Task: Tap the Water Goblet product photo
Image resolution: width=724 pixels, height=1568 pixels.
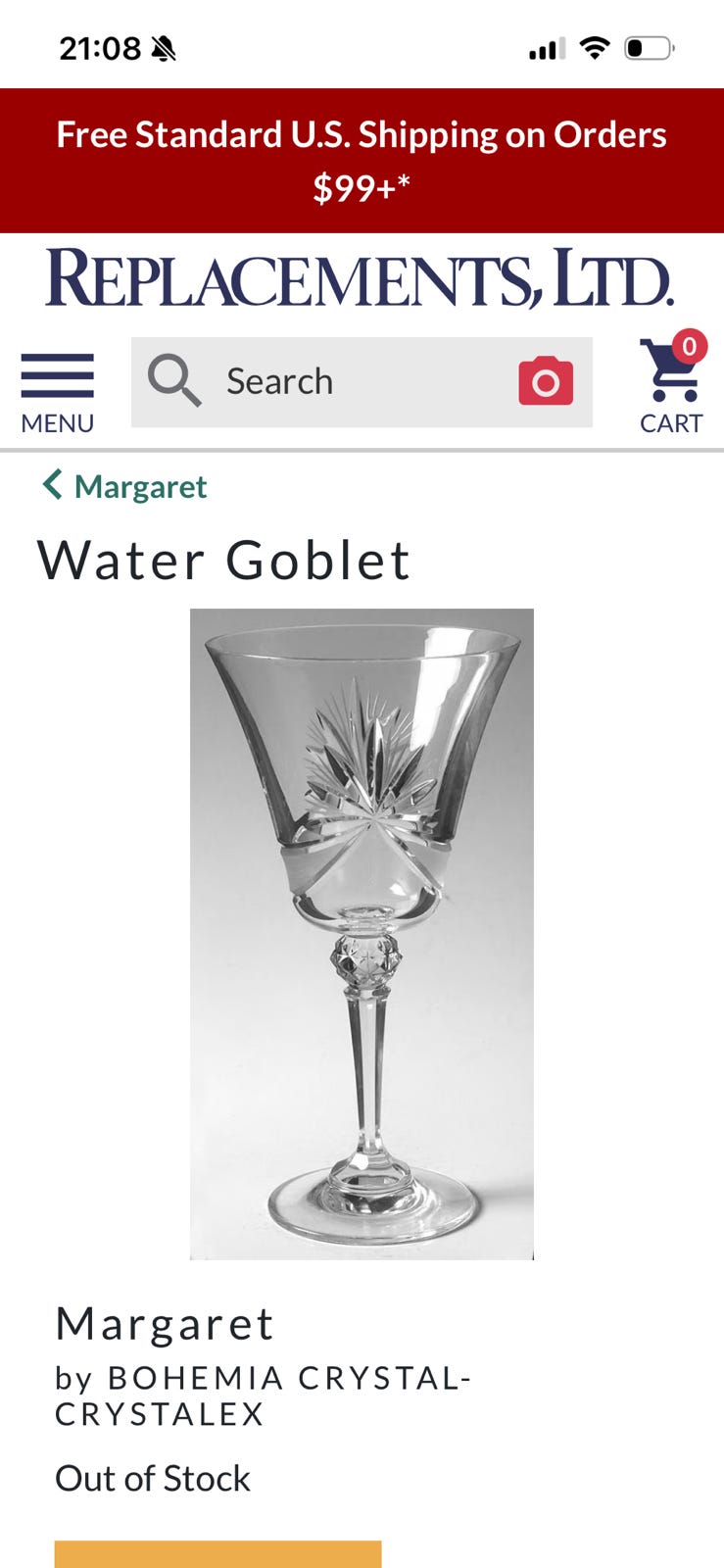Action: (362, 931)
